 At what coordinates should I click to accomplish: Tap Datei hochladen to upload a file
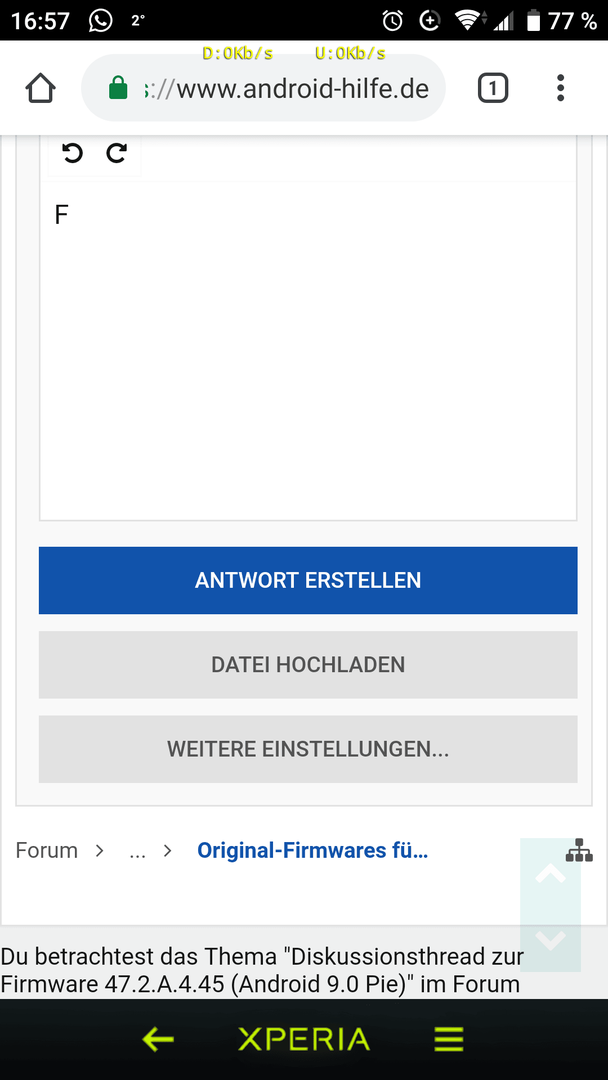point(308,665)
